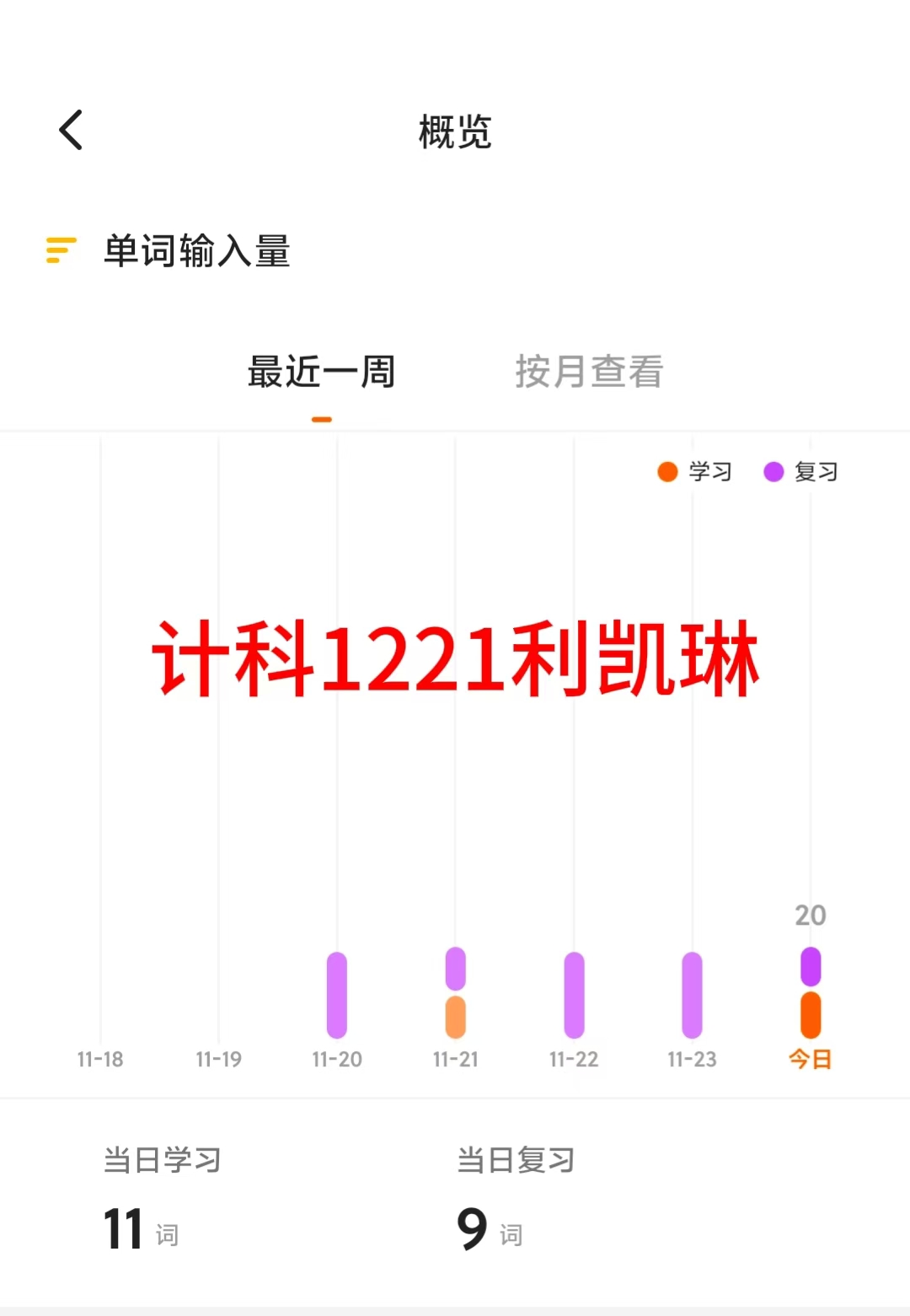Select the 11-22 bar in chart
The height and width of the screenshot is (1316, 910).
(x=575, y=995)
